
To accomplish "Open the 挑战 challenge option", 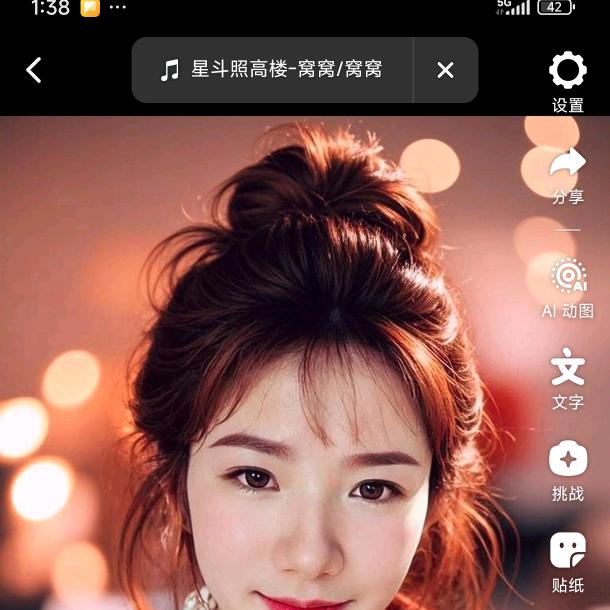I will [568, 470].
